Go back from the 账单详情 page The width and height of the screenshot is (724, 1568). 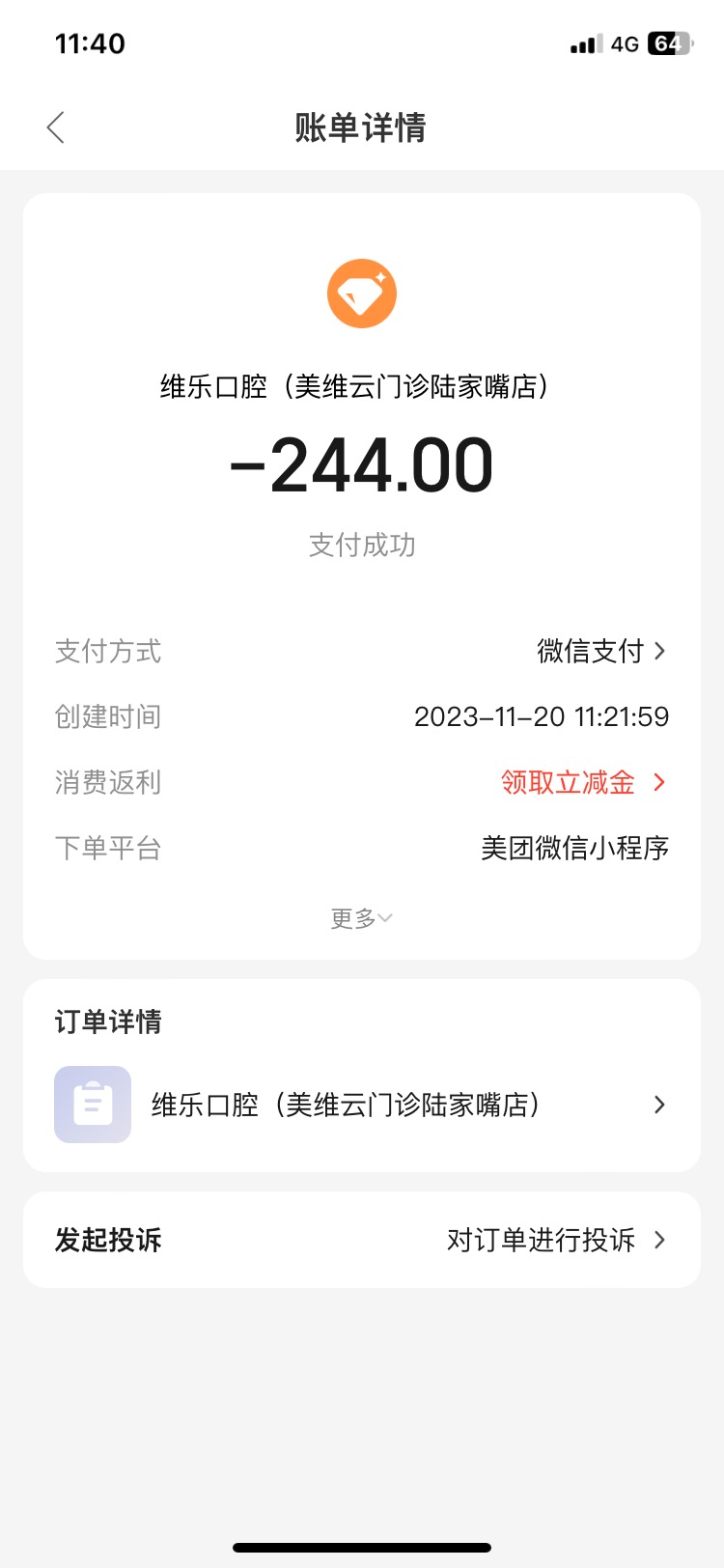coord(56,127)
